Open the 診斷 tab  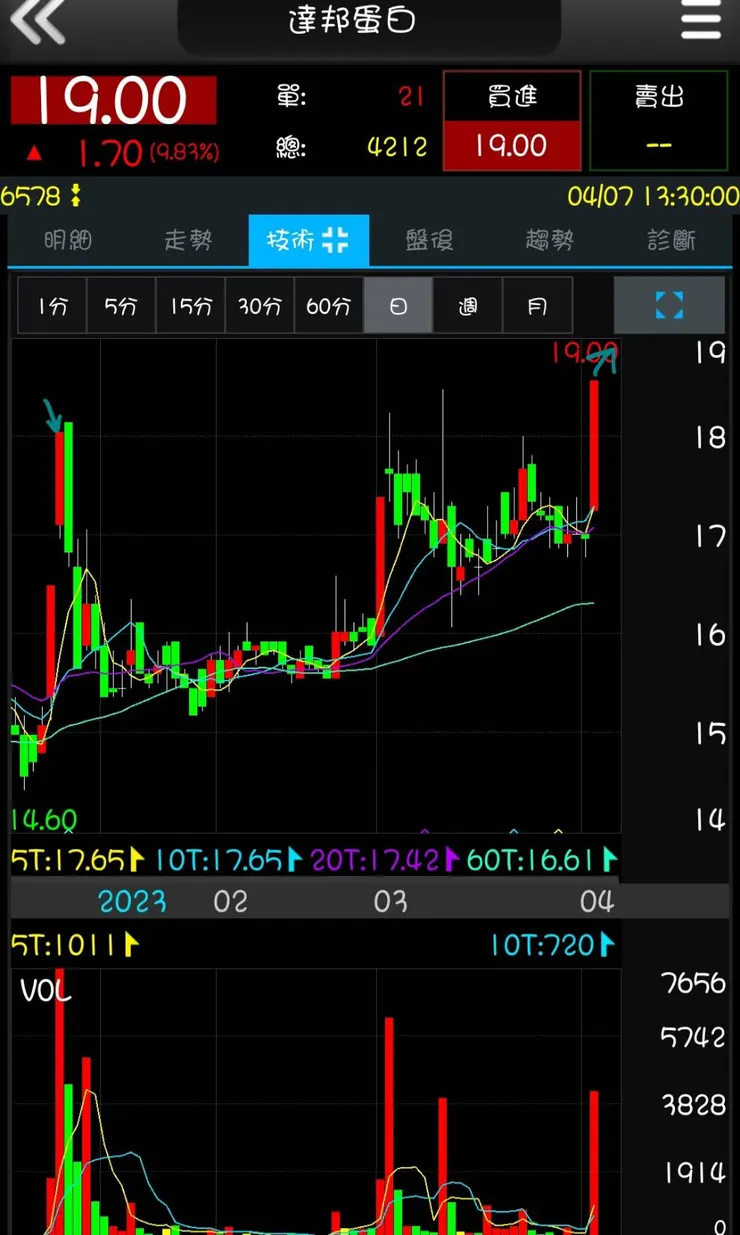point(670,240)
